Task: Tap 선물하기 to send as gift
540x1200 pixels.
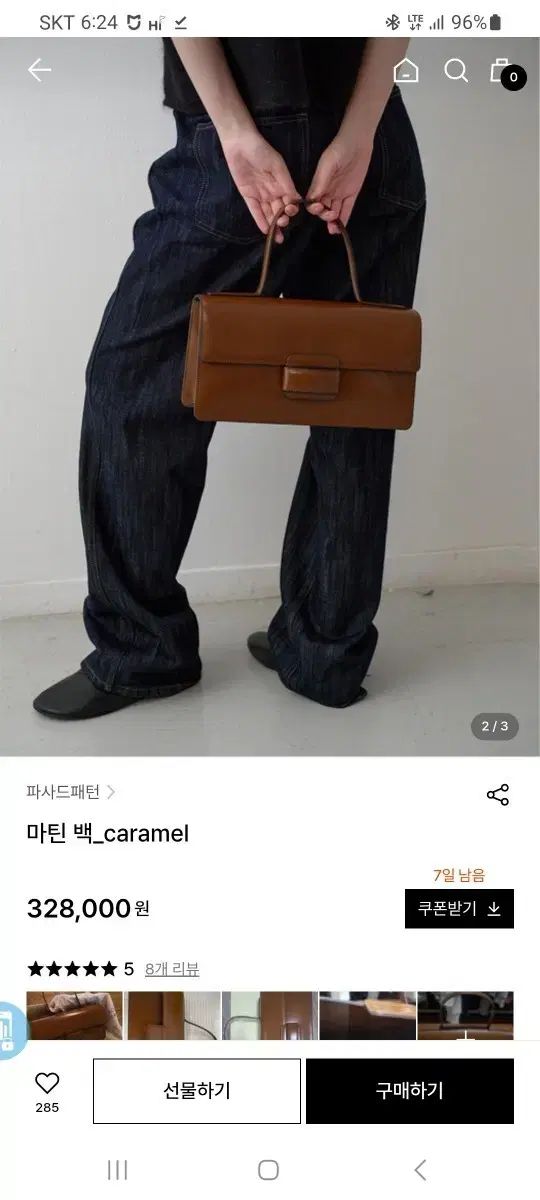Action: [197, 1091]
